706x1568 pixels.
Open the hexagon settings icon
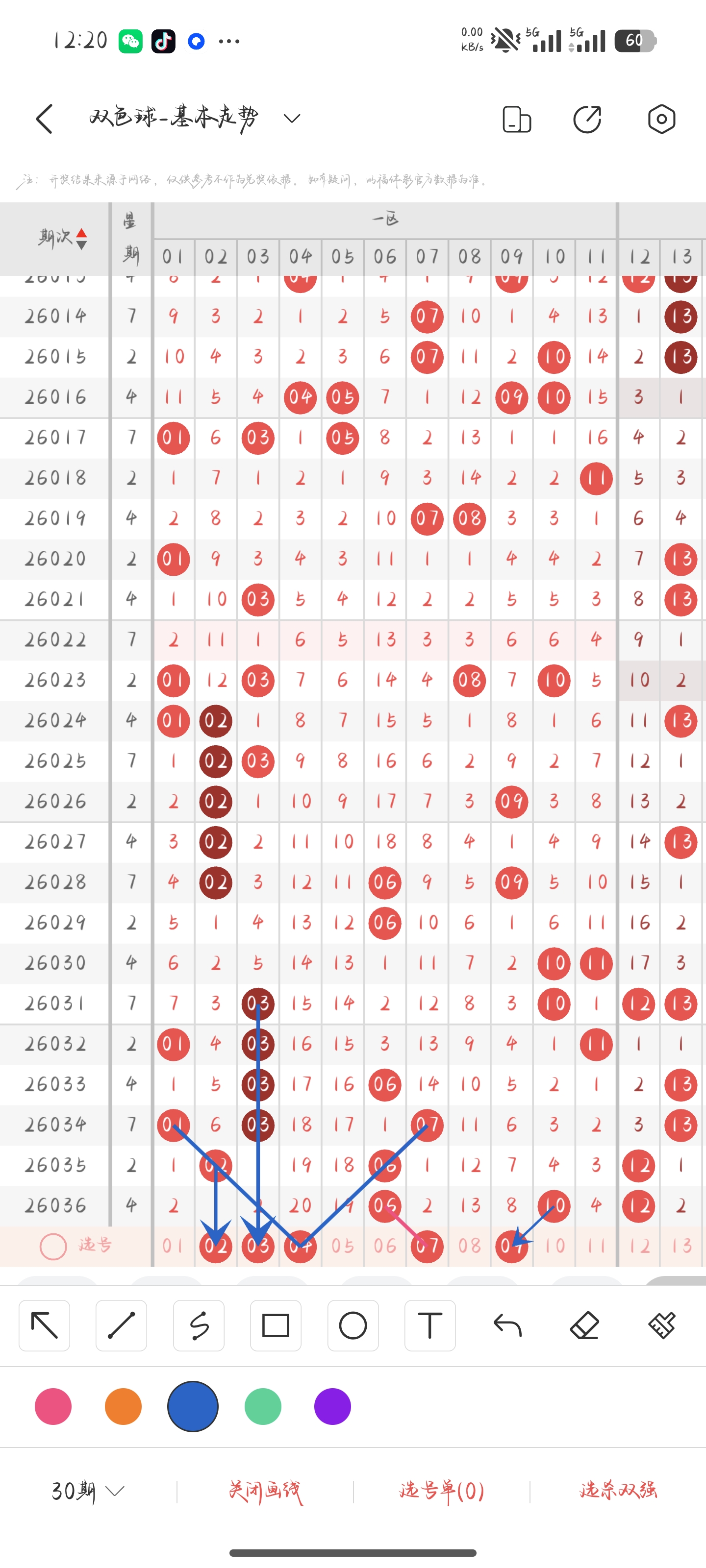pyautogui.click(x=661, y=119)
